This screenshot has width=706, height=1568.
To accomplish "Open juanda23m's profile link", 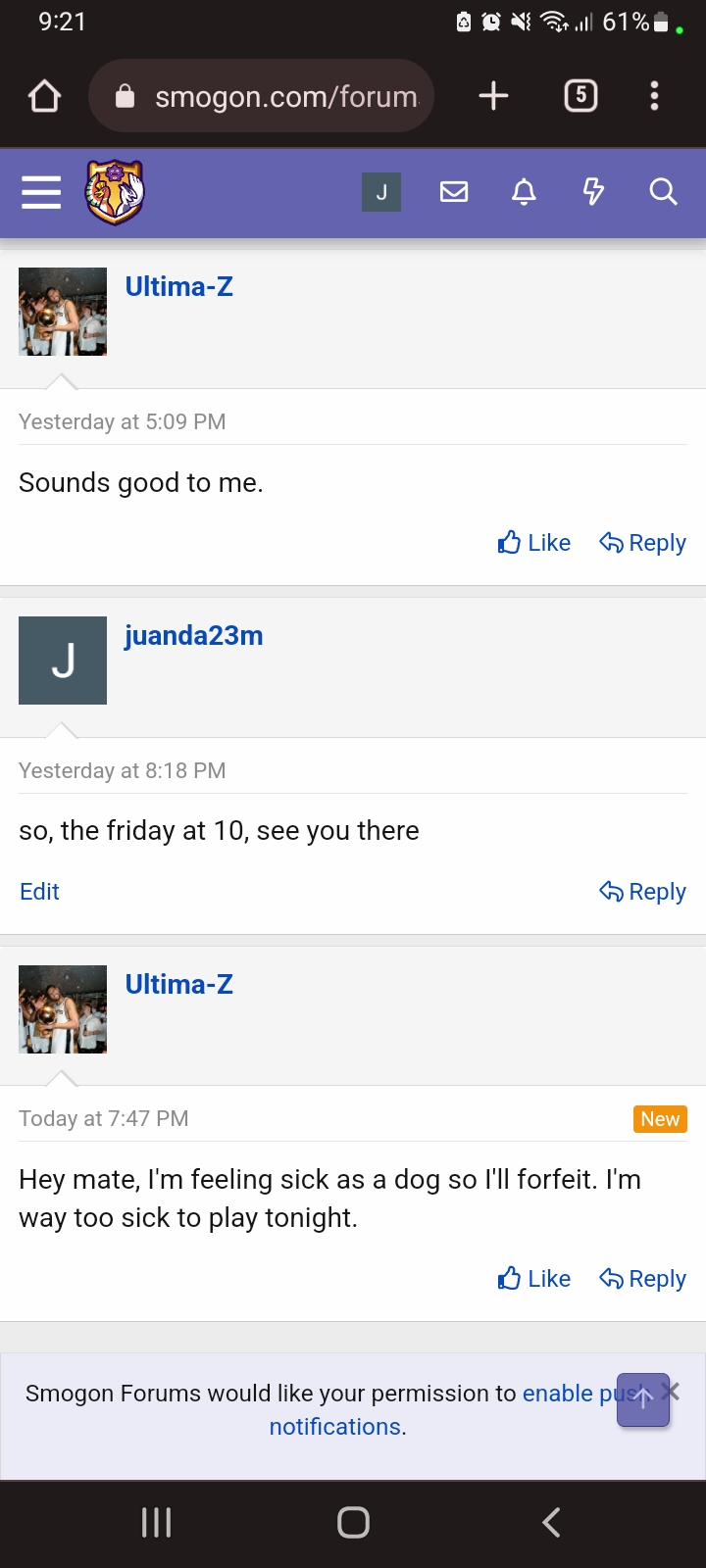I will [194, 636].
